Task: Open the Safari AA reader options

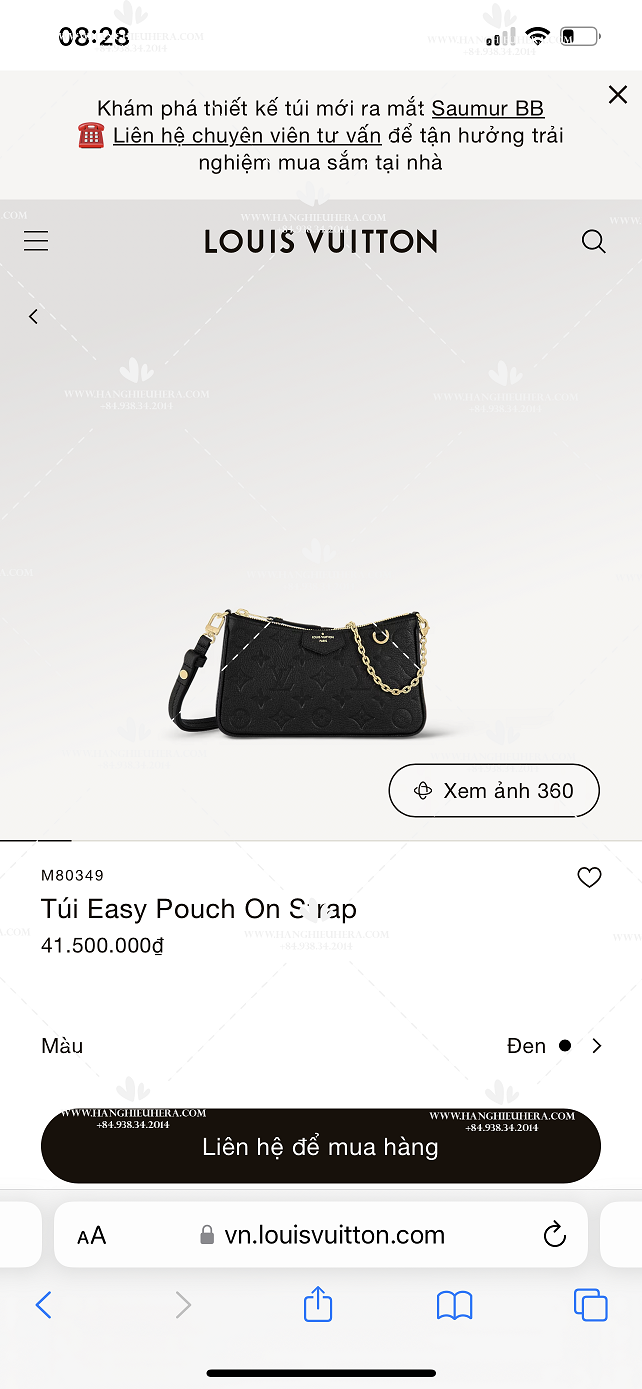Action: click(x=91, y=1236)
